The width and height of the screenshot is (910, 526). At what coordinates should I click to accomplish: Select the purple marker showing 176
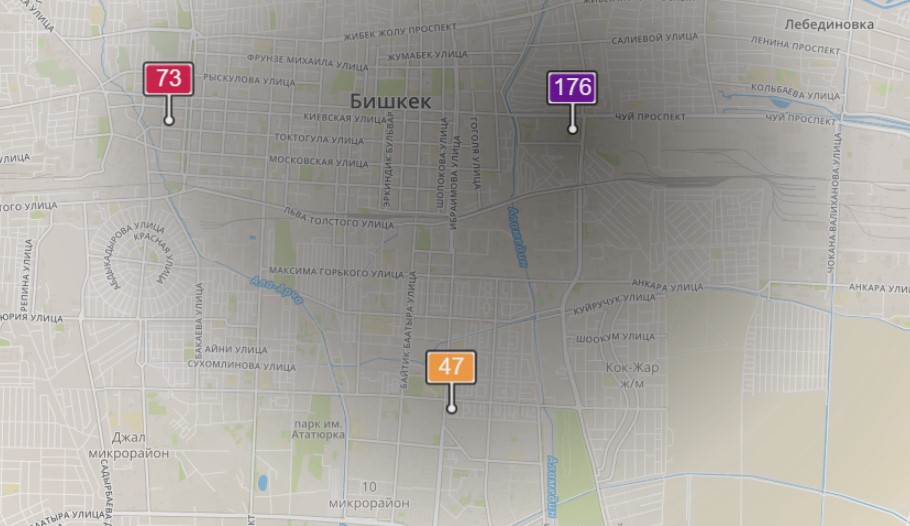click(x=572, y=88)
